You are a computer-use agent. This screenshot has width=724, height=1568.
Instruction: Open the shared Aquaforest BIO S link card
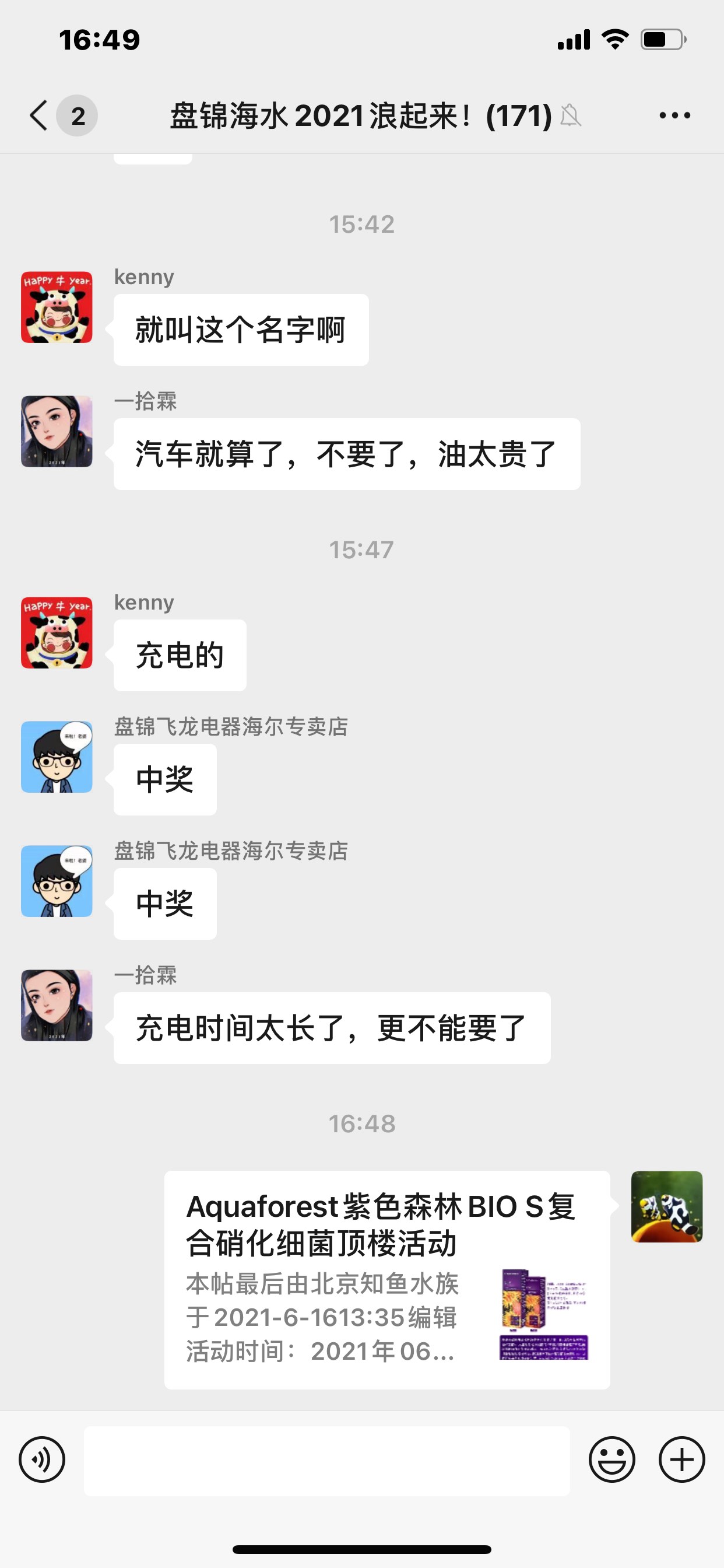pyautogui.click(x=387, y=1279)
